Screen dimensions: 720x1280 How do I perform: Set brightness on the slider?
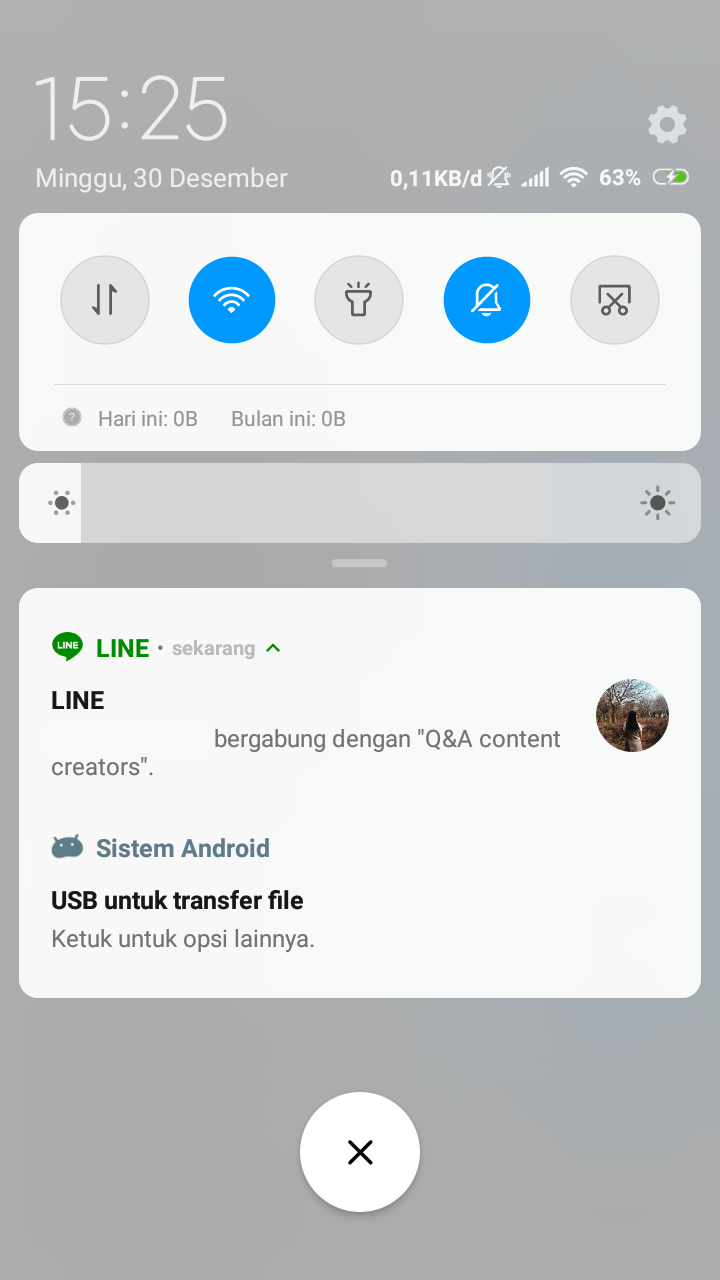(x=360, y=503)
